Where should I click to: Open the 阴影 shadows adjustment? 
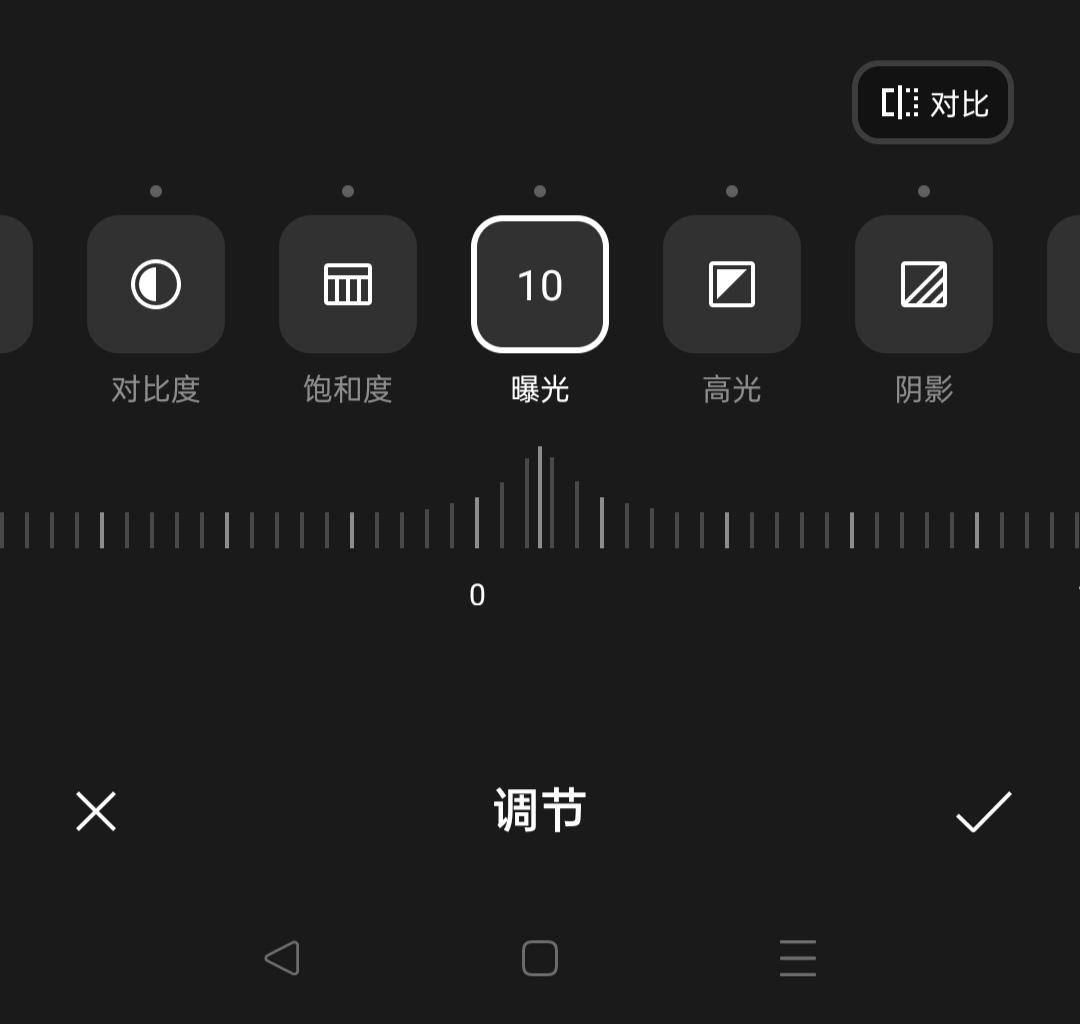924,285
